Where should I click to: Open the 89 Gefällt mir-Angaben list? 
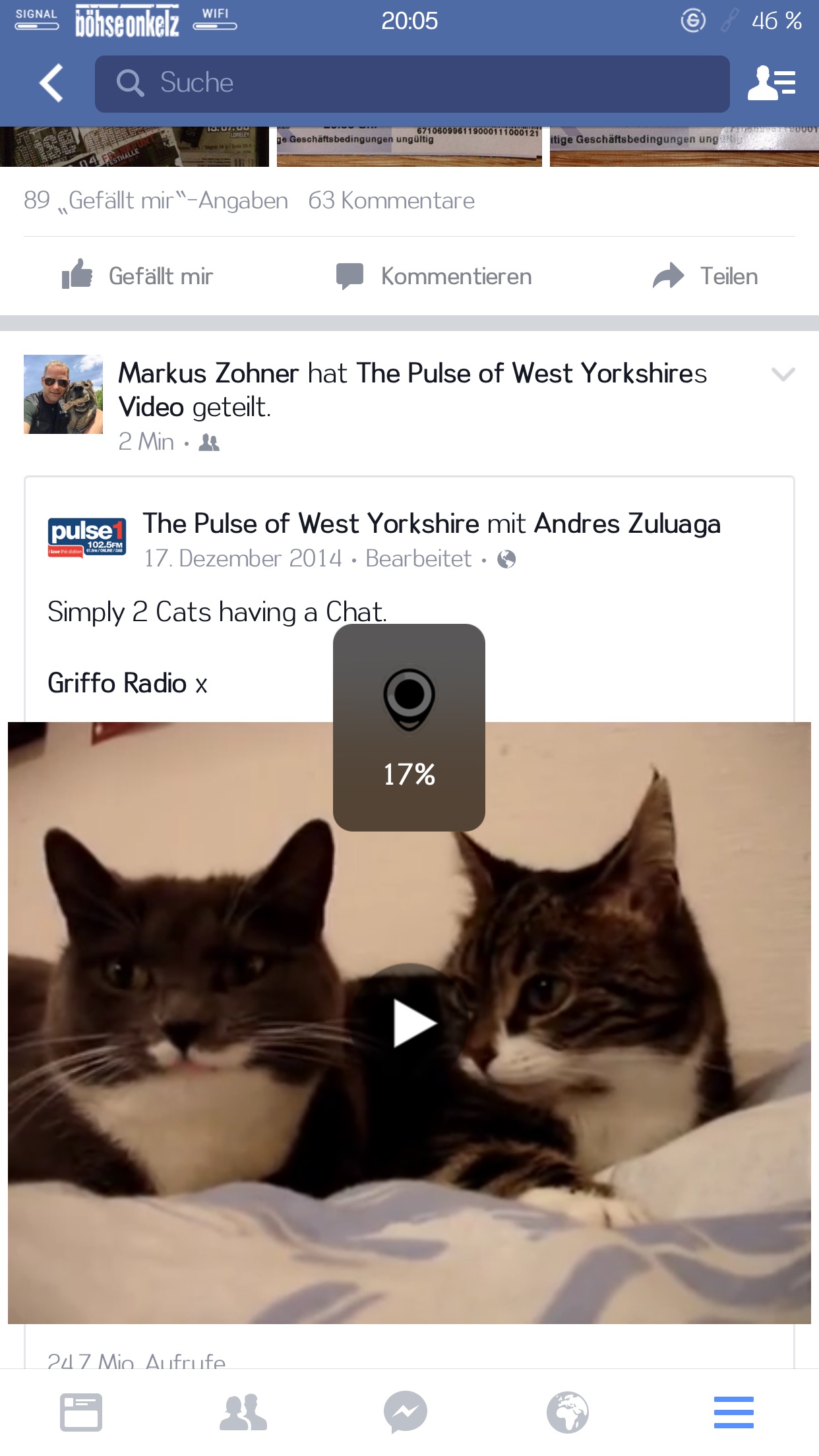tap(156, 200)
